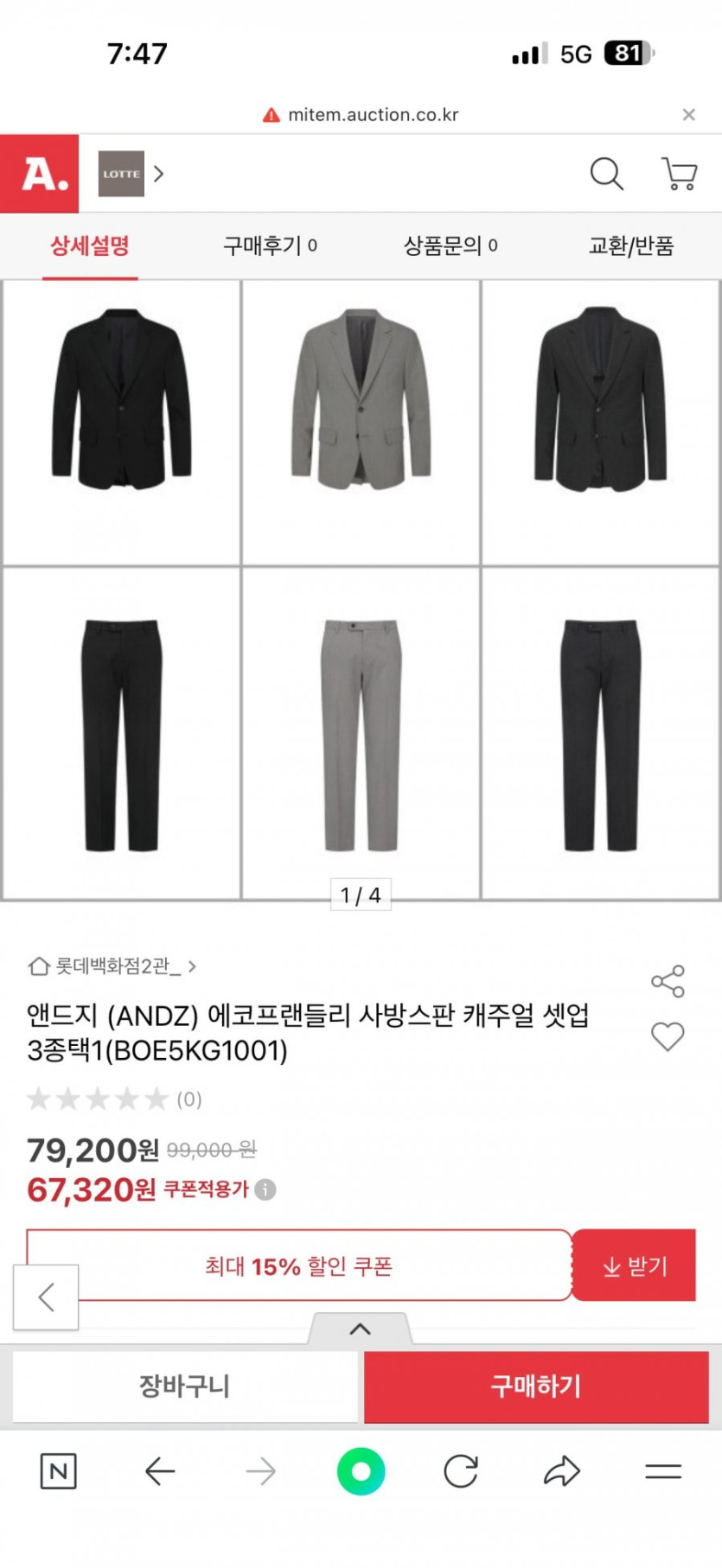Open the shopping cart
The width and height of the screenshot is (722, 1568).
pyautogui.click(x=679, y=174)
